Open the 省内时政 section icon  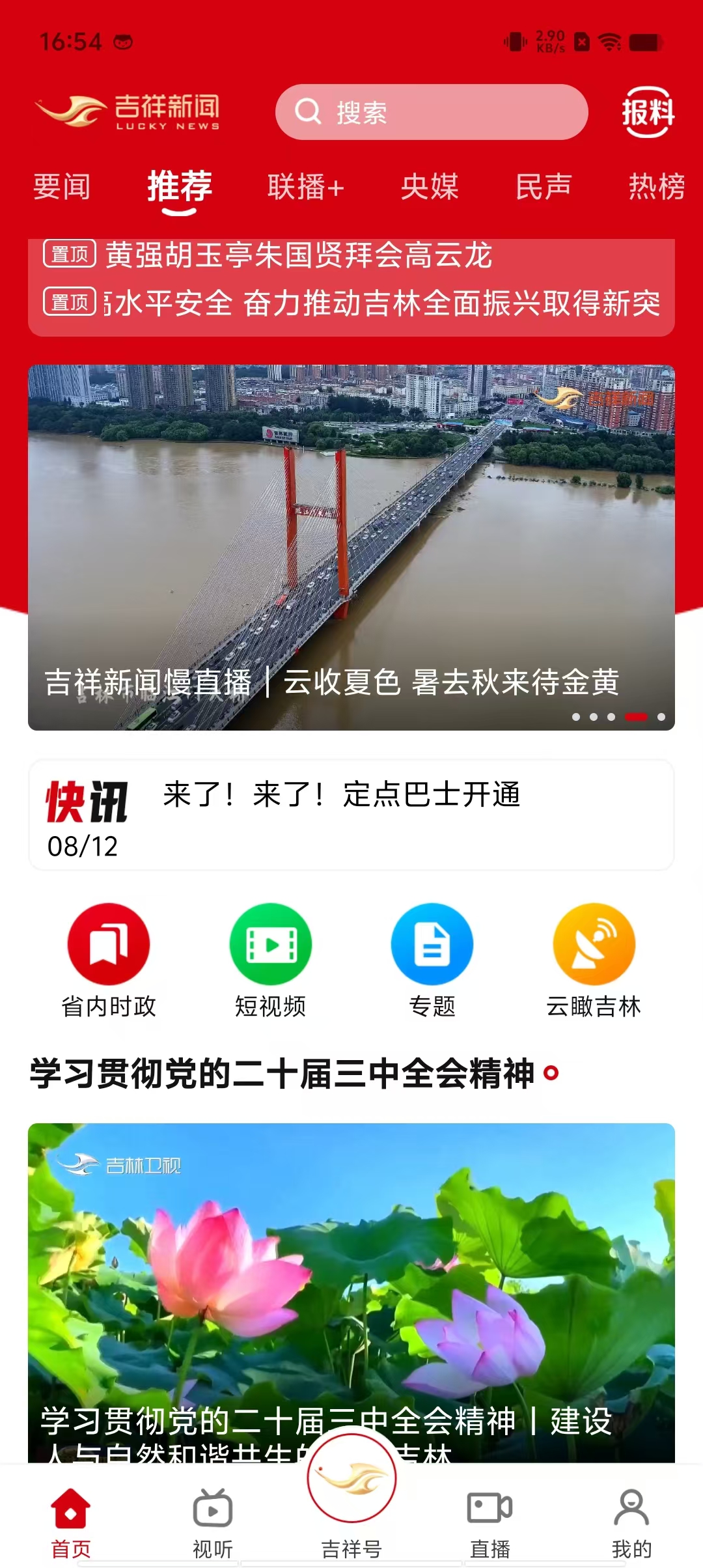pyautogui.click(x=107, y=943)
